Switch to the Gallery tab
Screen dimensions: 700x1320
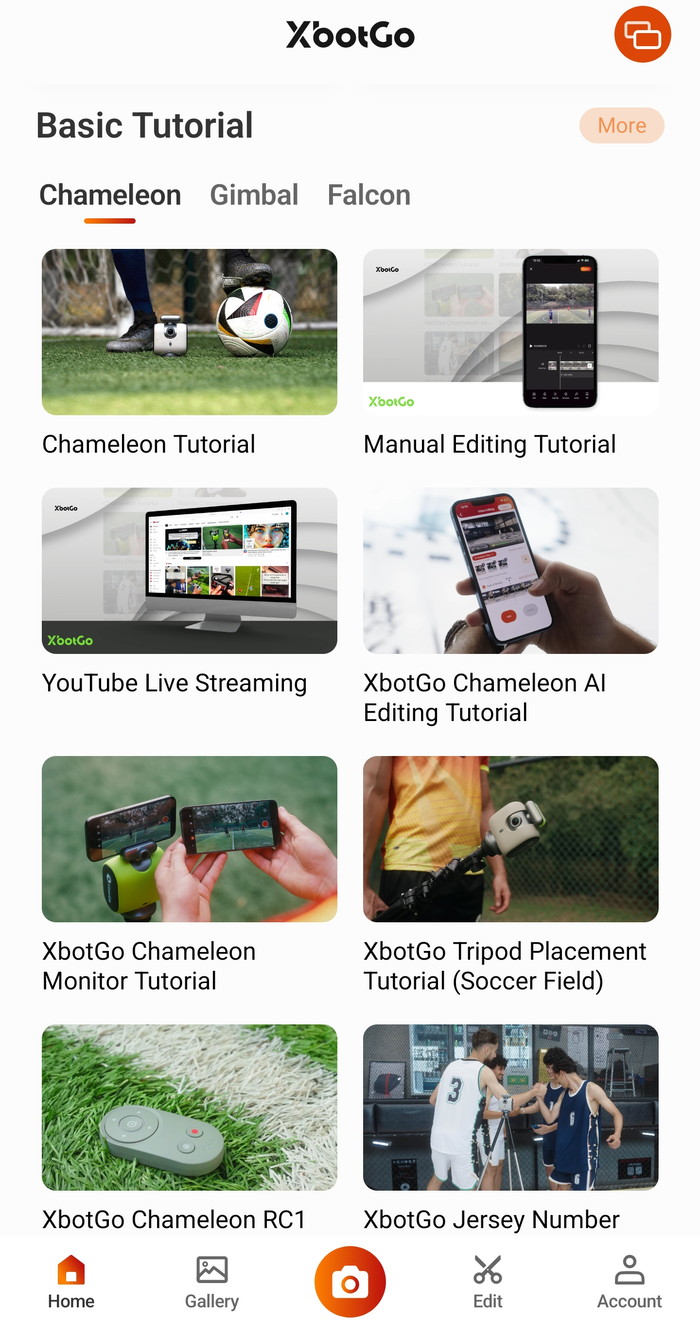212,1282
